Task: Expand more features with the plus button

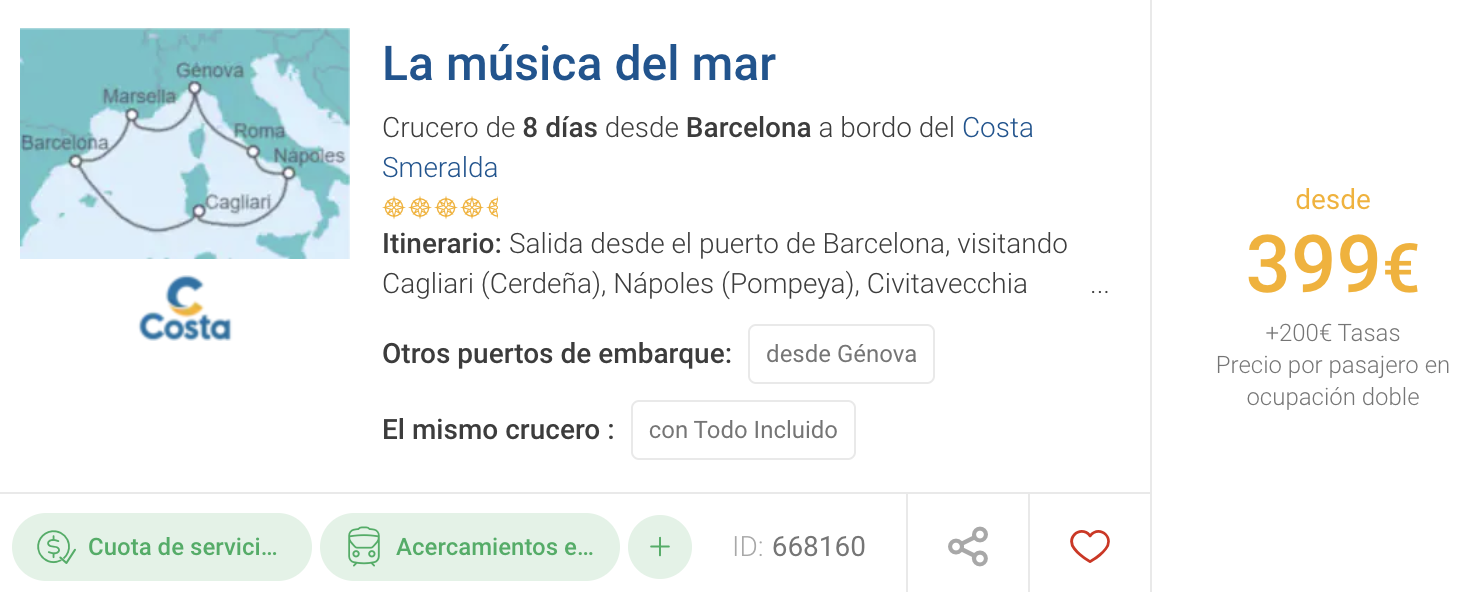Action: pyautogui.click(x=659, y=547)
